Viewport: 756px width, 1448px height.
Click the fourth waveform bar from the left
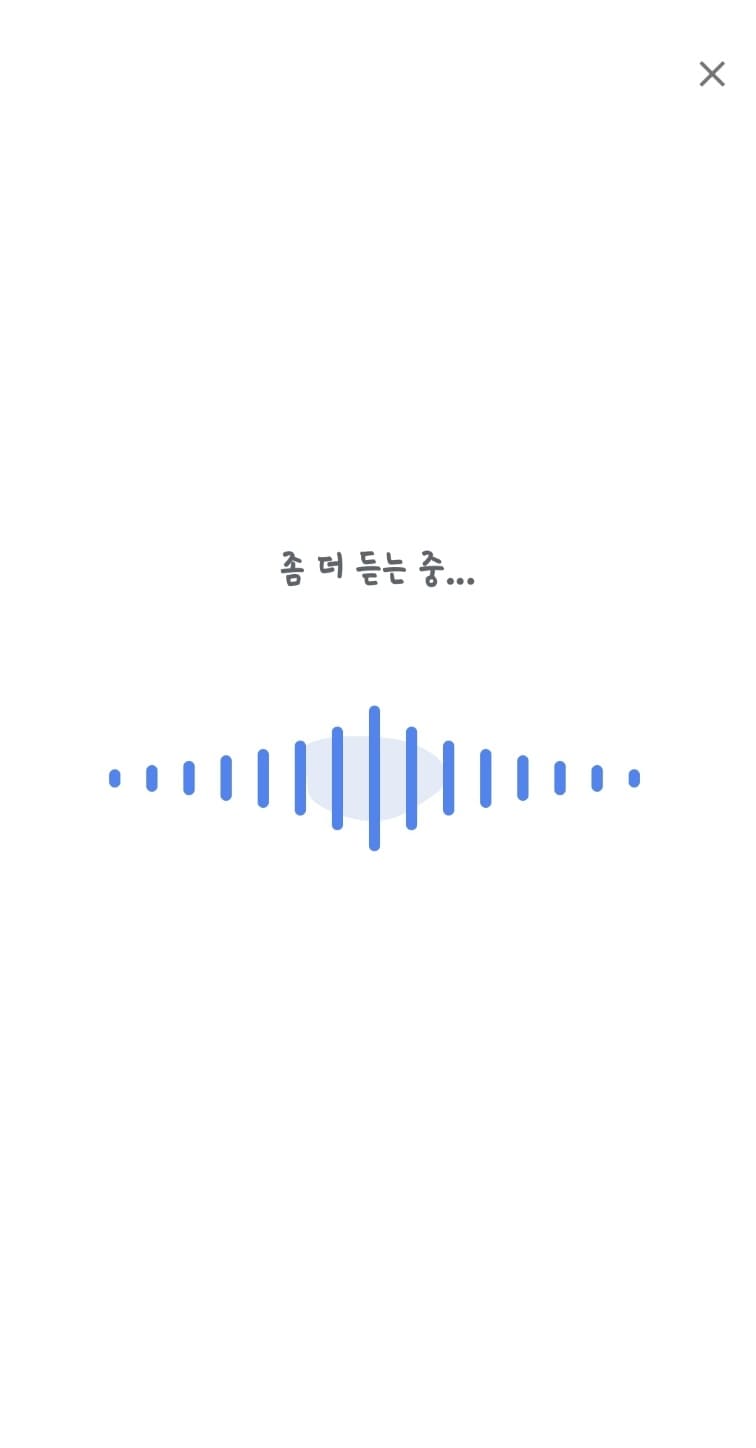[x=226, y=776]
